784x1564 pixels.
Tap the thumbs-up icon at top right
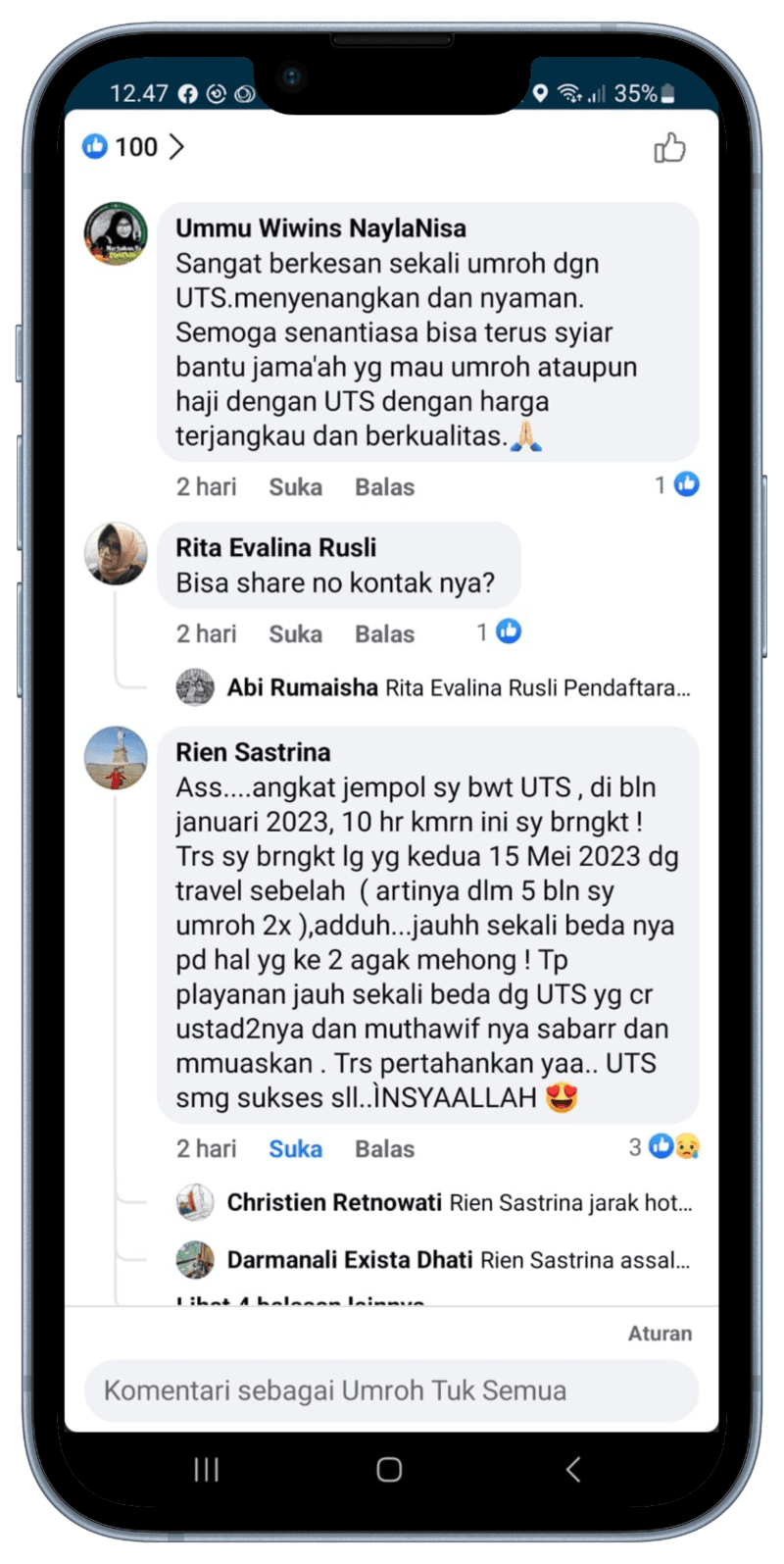pos(669,148)
